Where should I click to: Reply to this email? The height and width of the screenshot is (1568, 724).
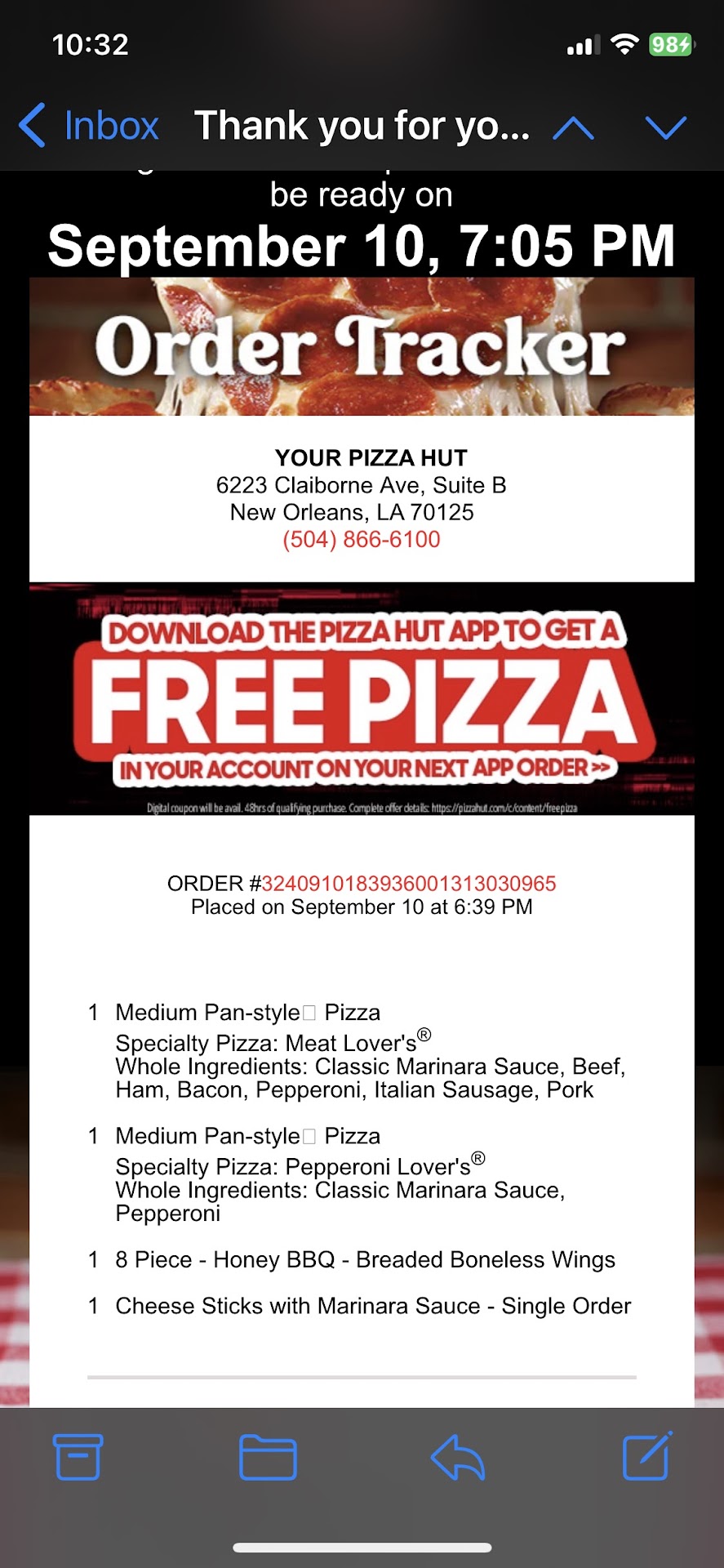(458, 1457)
